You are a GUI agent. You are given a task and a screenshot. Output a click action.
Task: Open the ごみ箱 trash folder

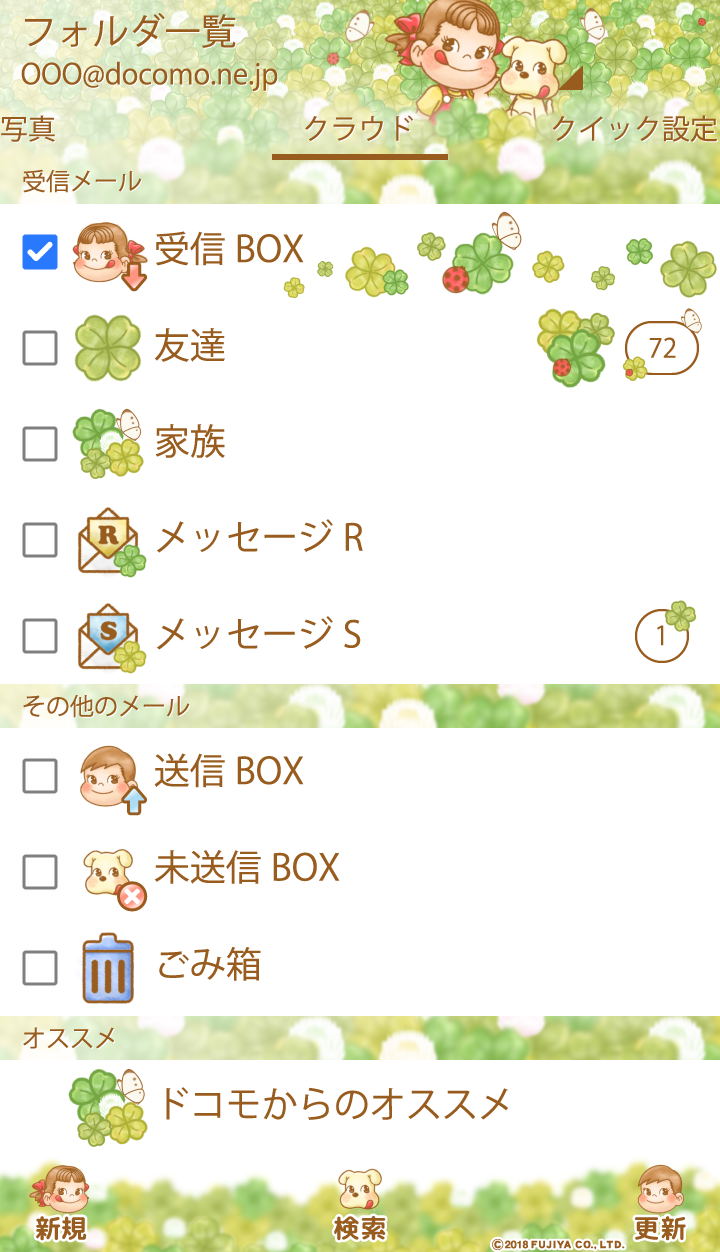208,966
